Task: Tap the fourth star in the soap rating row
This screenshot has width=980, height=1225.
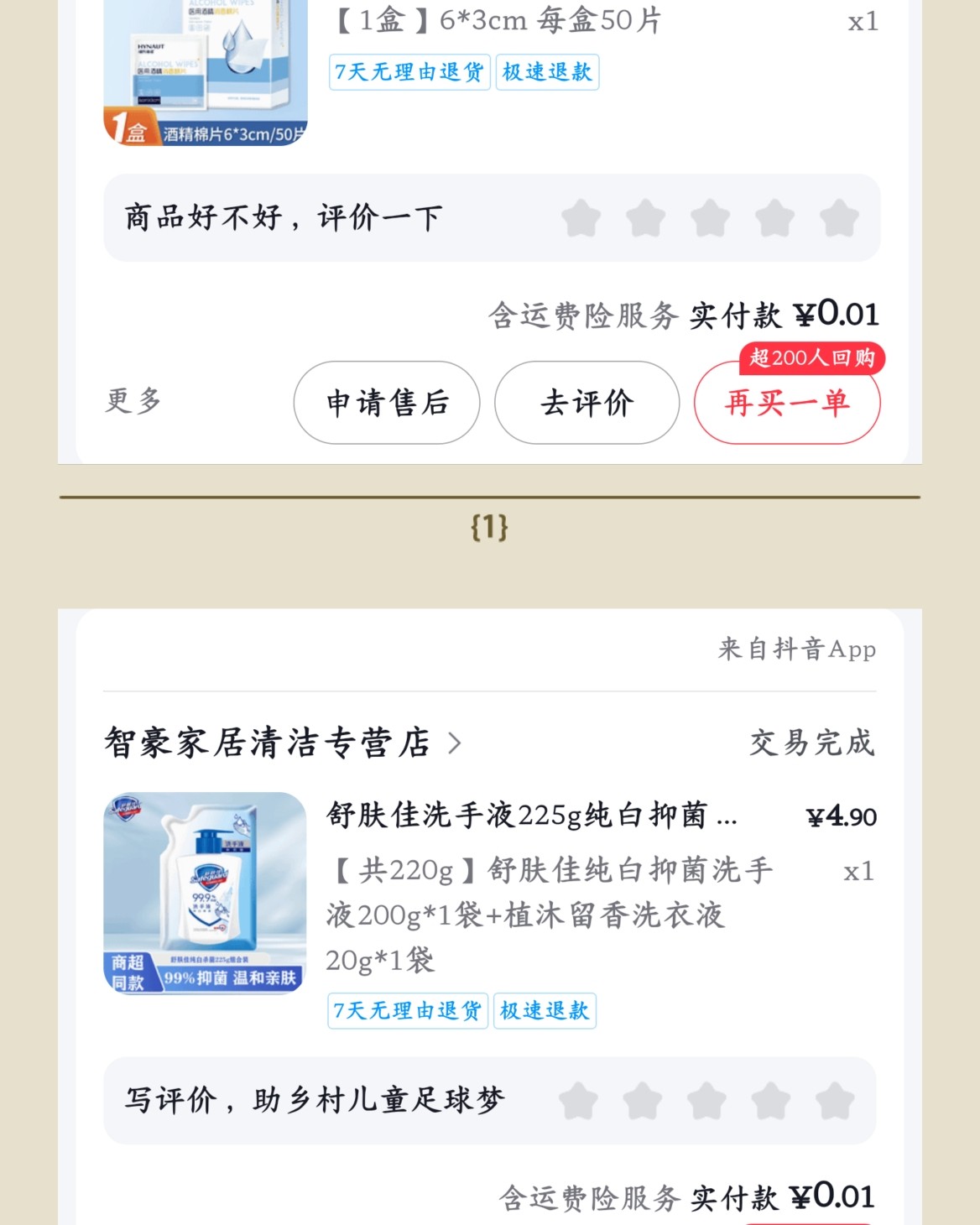Action: tap(769, 1100)
